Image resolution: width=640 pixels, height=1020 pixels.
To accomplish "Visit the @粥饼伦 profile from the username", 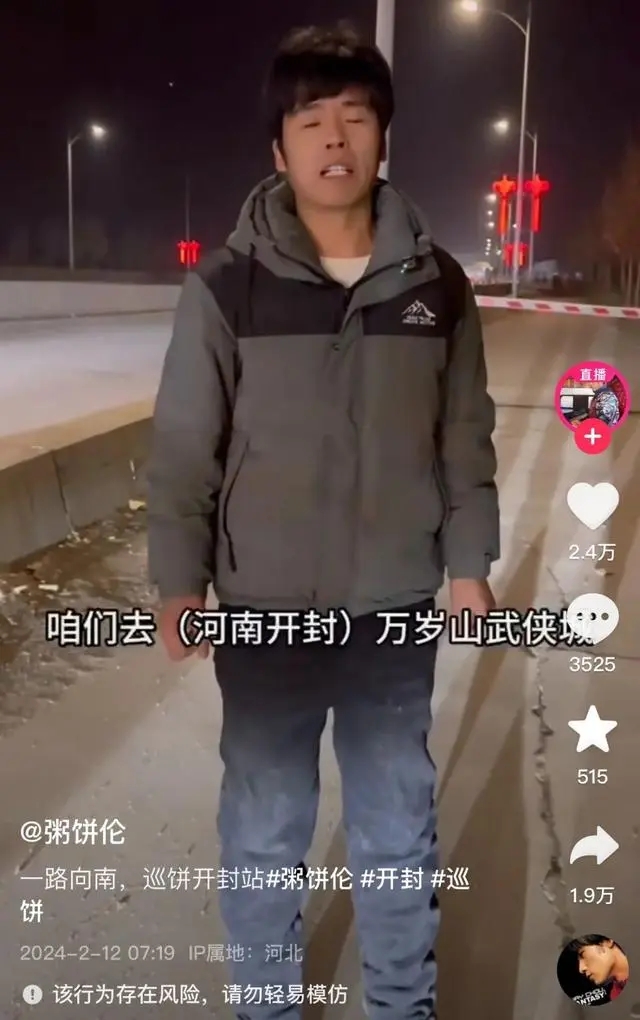I will coord(73,832).
